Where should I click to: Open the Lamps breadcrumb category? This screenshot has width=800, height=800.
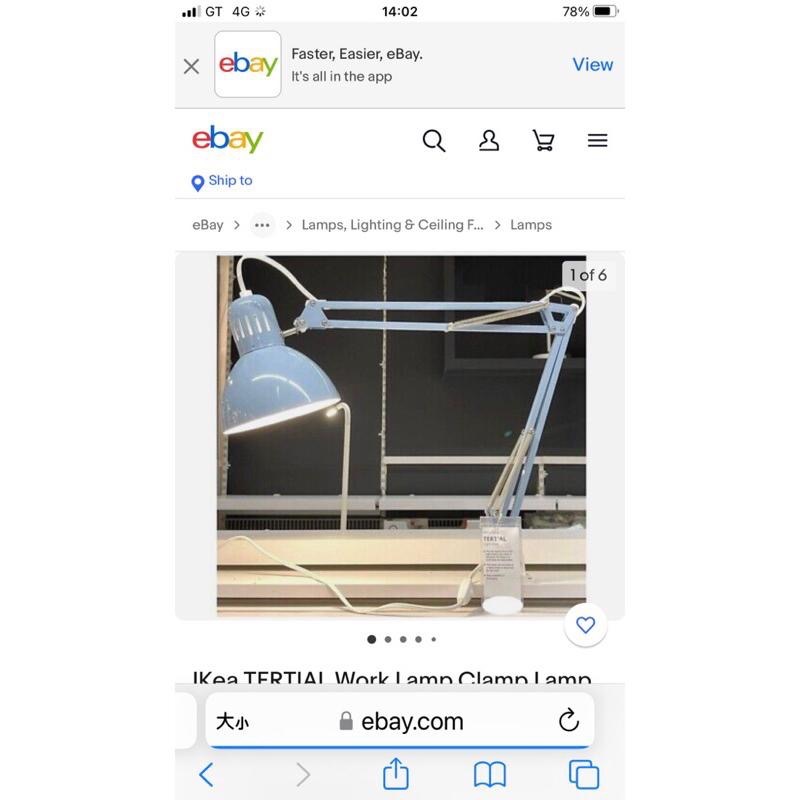click(531, 225)
